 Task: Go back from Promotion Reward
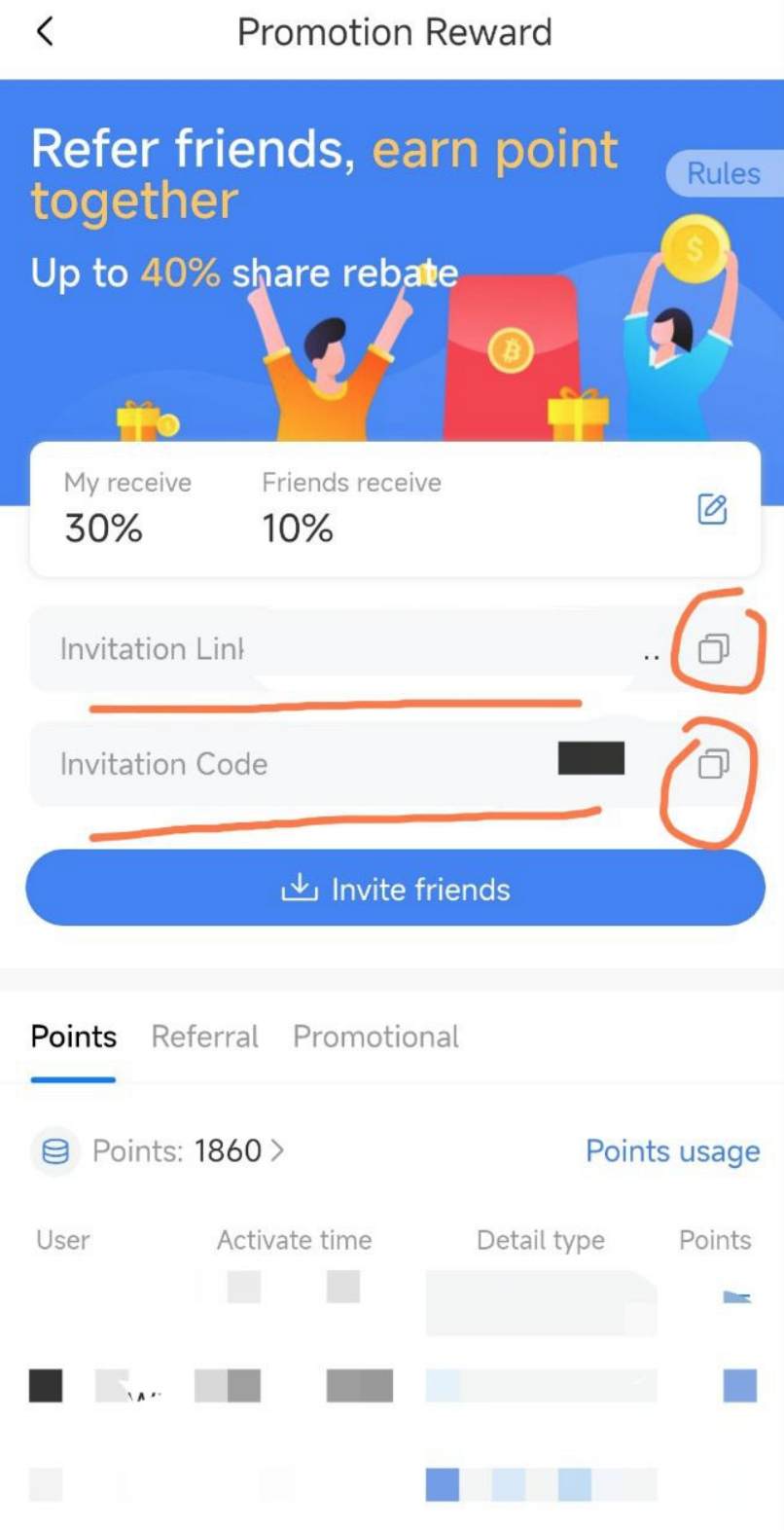click(x=45, y=32)
